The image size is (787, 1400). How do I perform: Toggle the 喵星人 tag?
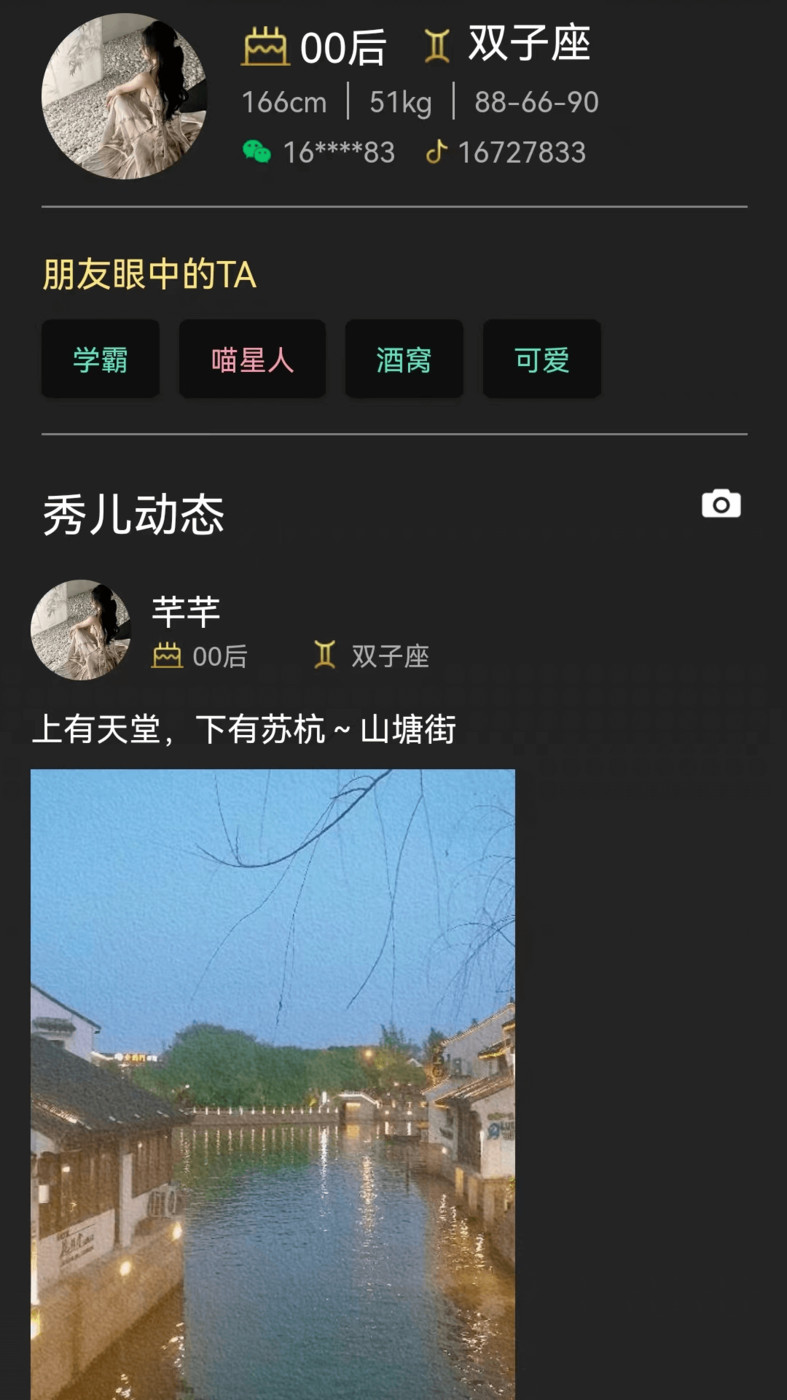click(x=252, y=358)
